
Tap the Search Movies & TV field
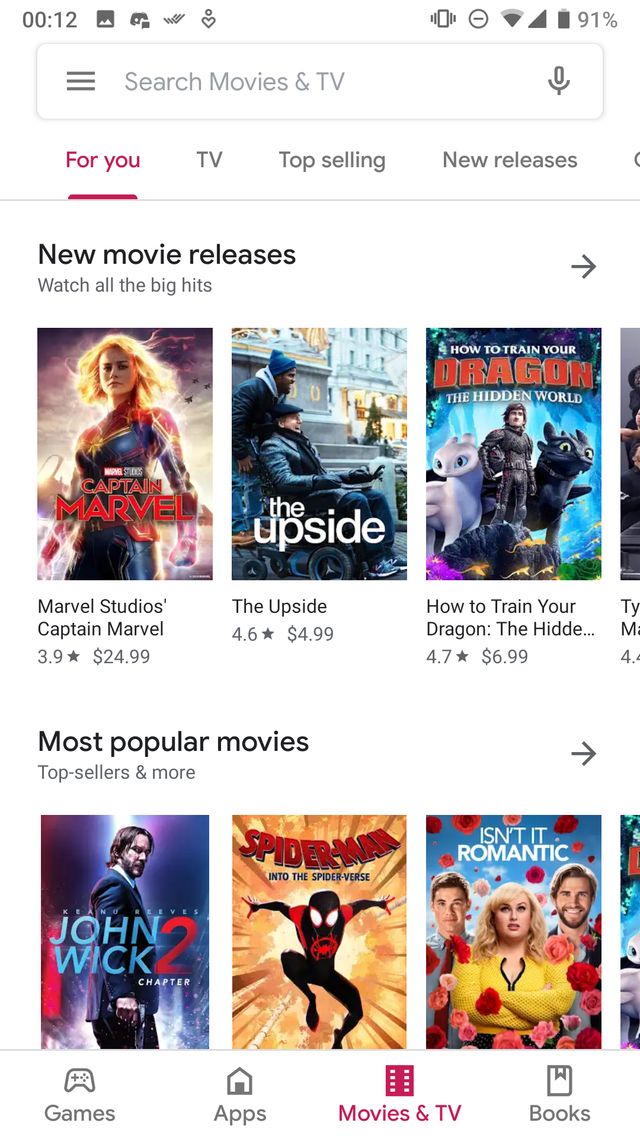click(300, 82)
